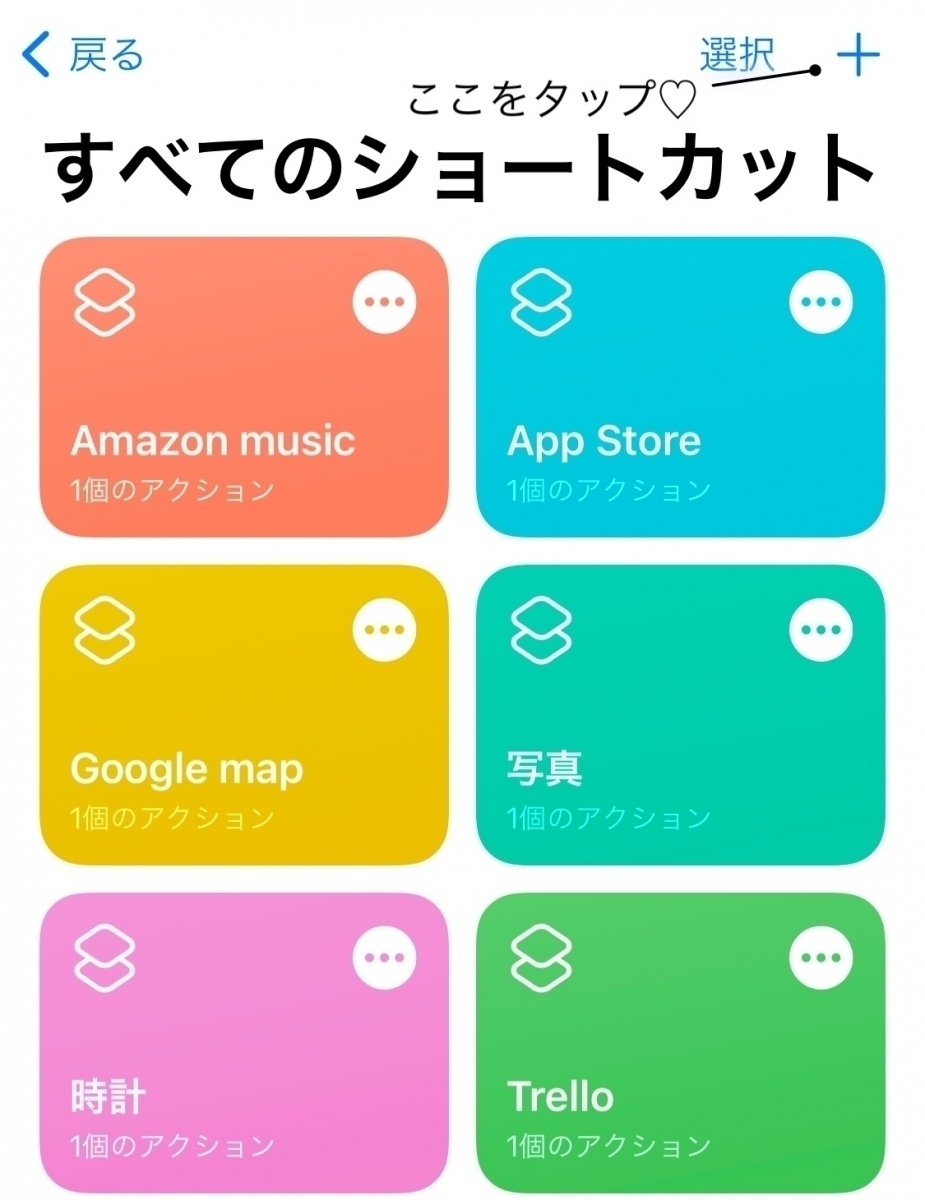Open more options for App Store
Viewport: 925px width, 1200px height.
(x=820, y=301)
